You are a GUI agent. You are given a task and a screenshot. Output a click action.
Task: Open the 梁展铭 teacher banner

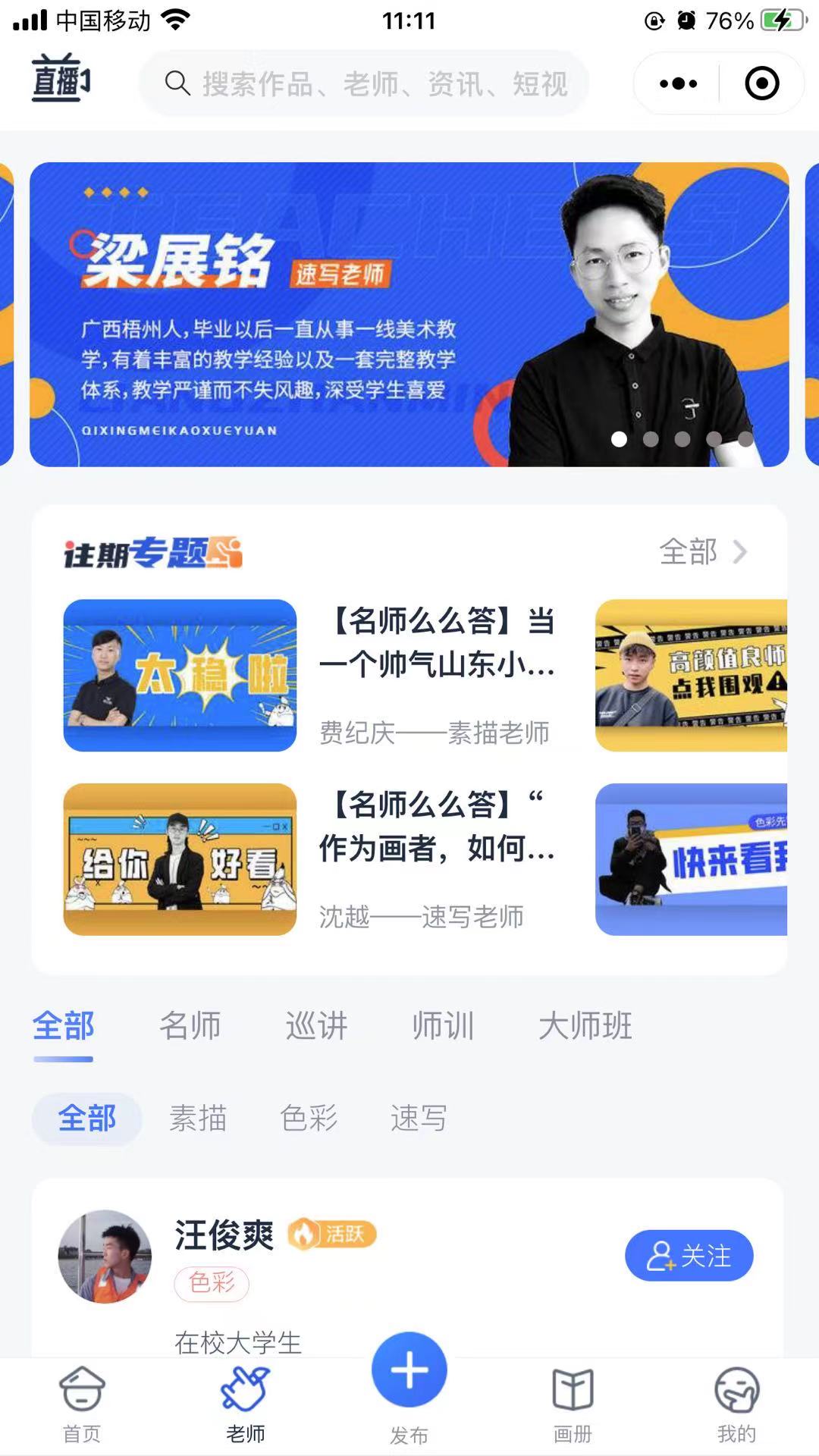(x=409, y=314)
